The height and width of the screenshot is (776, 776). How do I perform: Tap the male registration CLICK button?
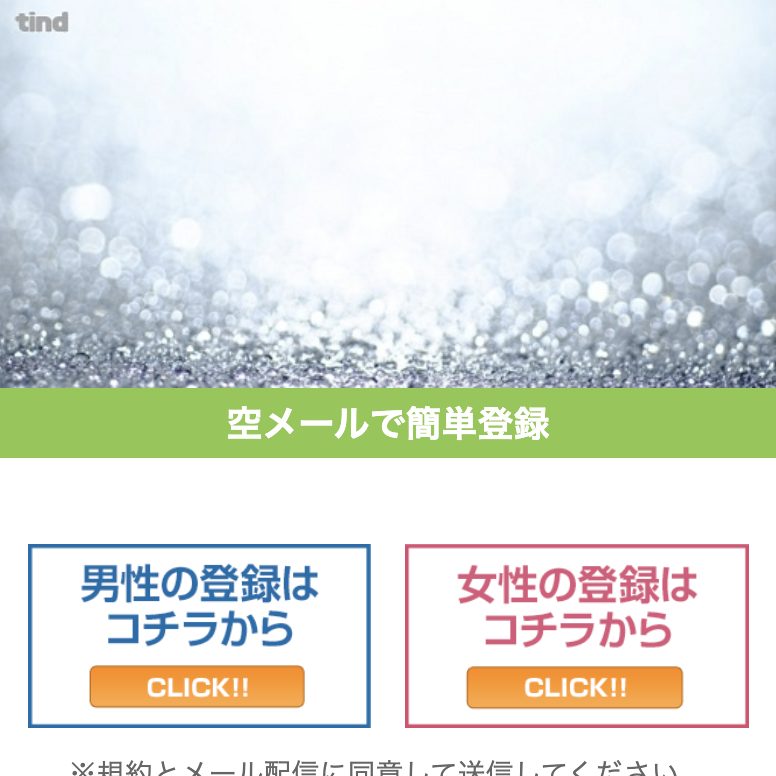[x=197, y=687]
